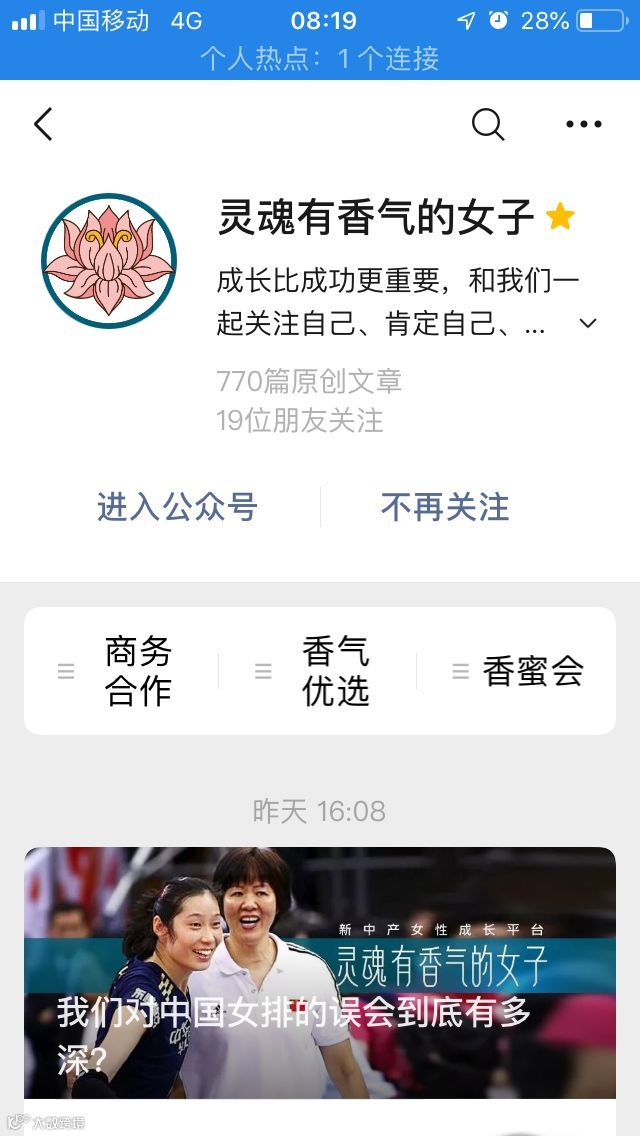View the lotus profile avatar
640x1136 pixels.
click(x=109, y=261)
